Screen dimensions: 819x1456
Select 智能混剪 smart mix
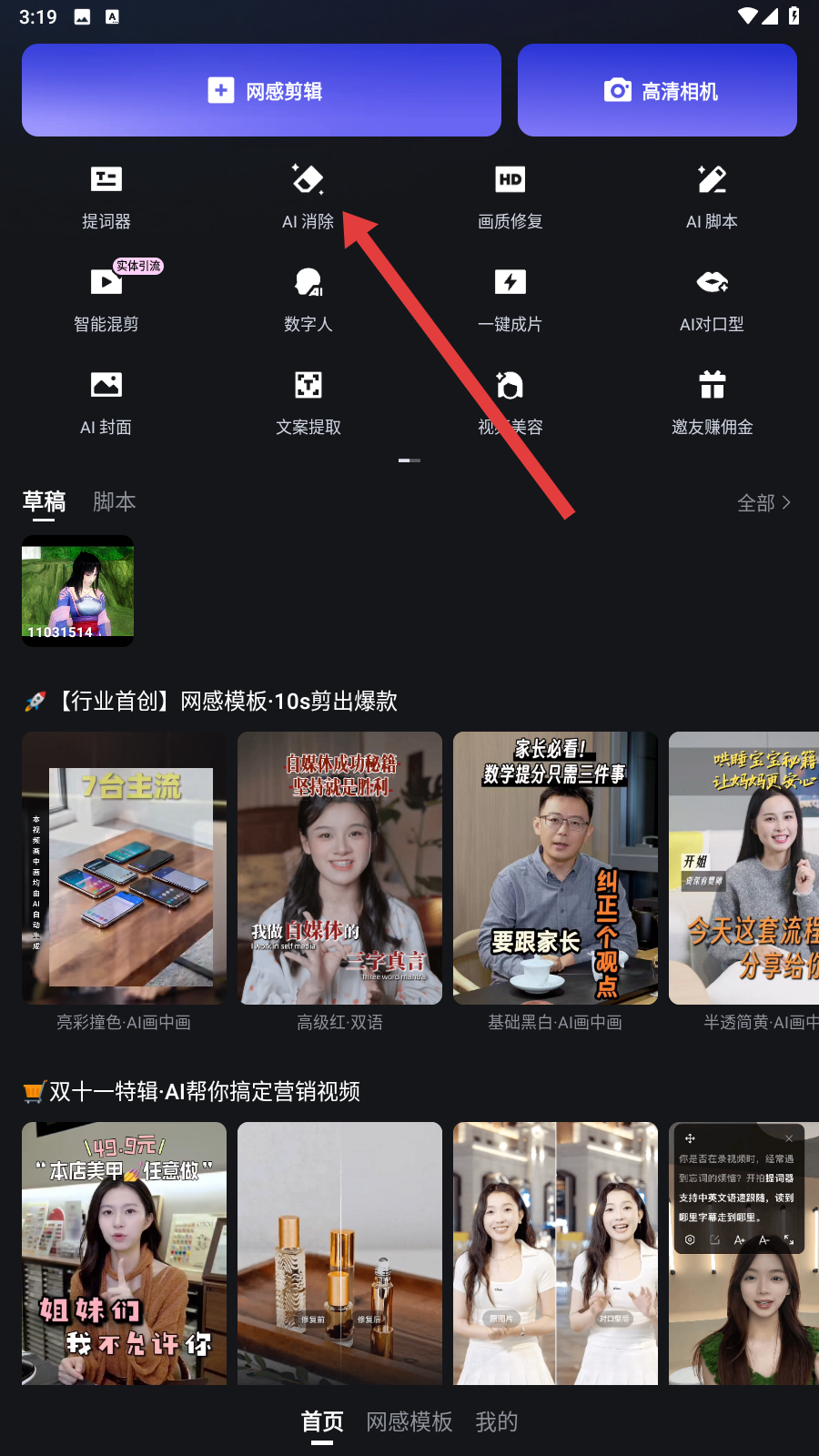(x=106, y=298)
